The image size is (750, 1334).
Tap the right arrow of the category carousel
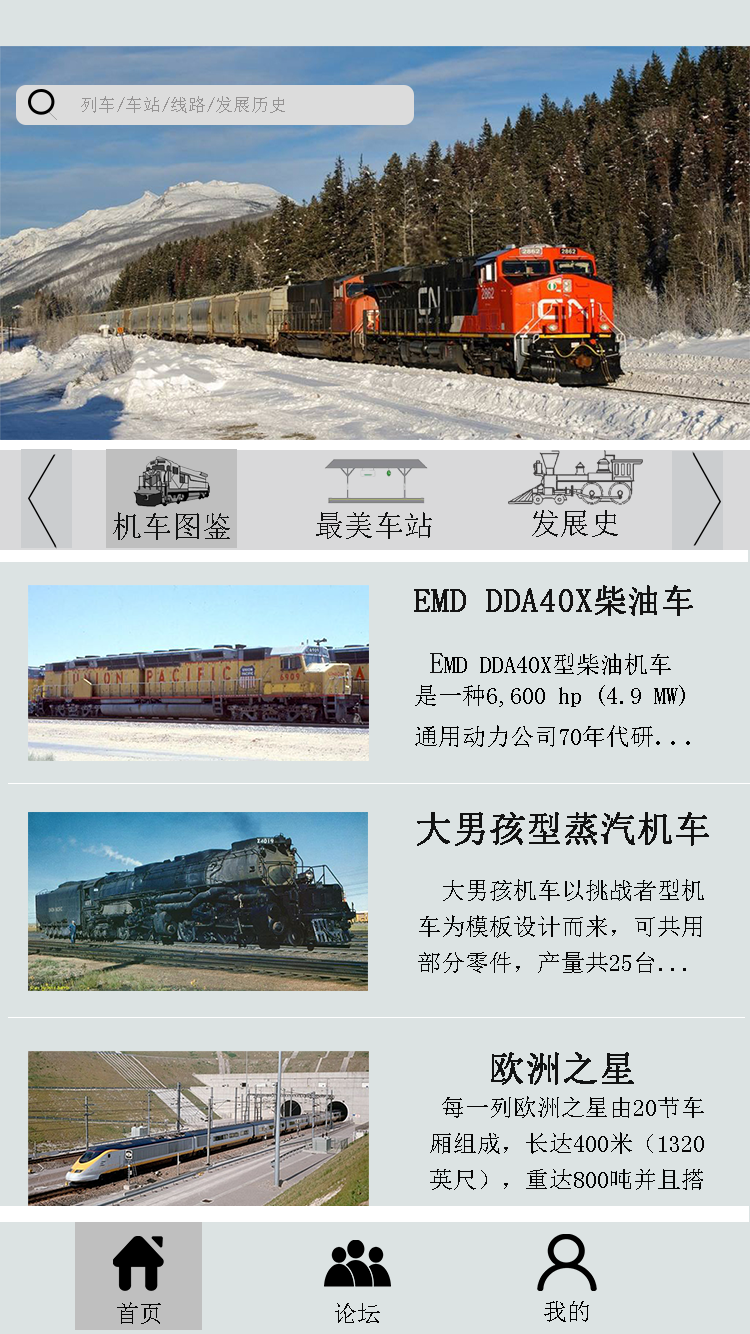[x=697, y=499]
